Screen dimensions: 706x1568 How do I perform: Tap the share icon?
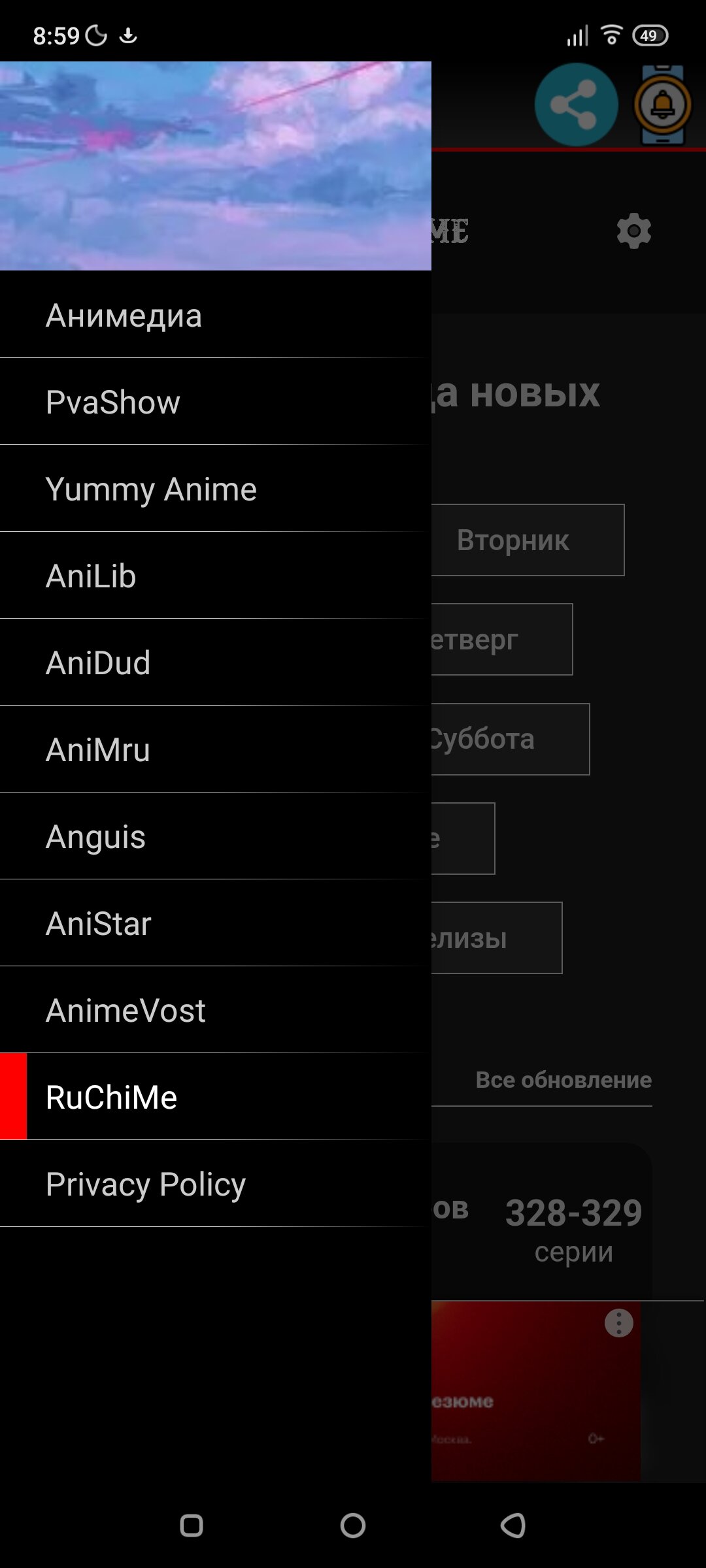coord(576,105)
